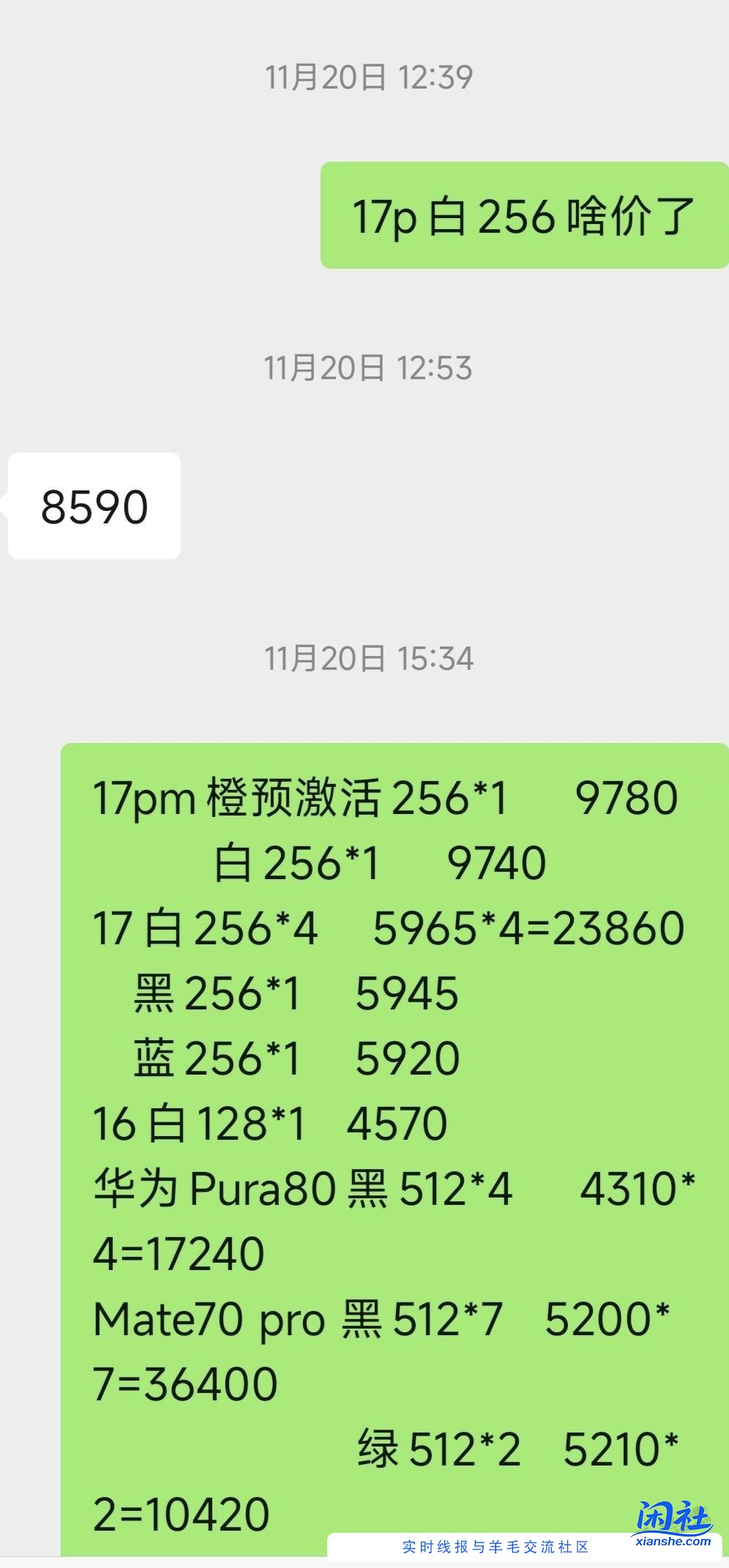Tap the timestamp "11月20日 12:53"
Viewport: 729px width, 1568px height.
370,370
